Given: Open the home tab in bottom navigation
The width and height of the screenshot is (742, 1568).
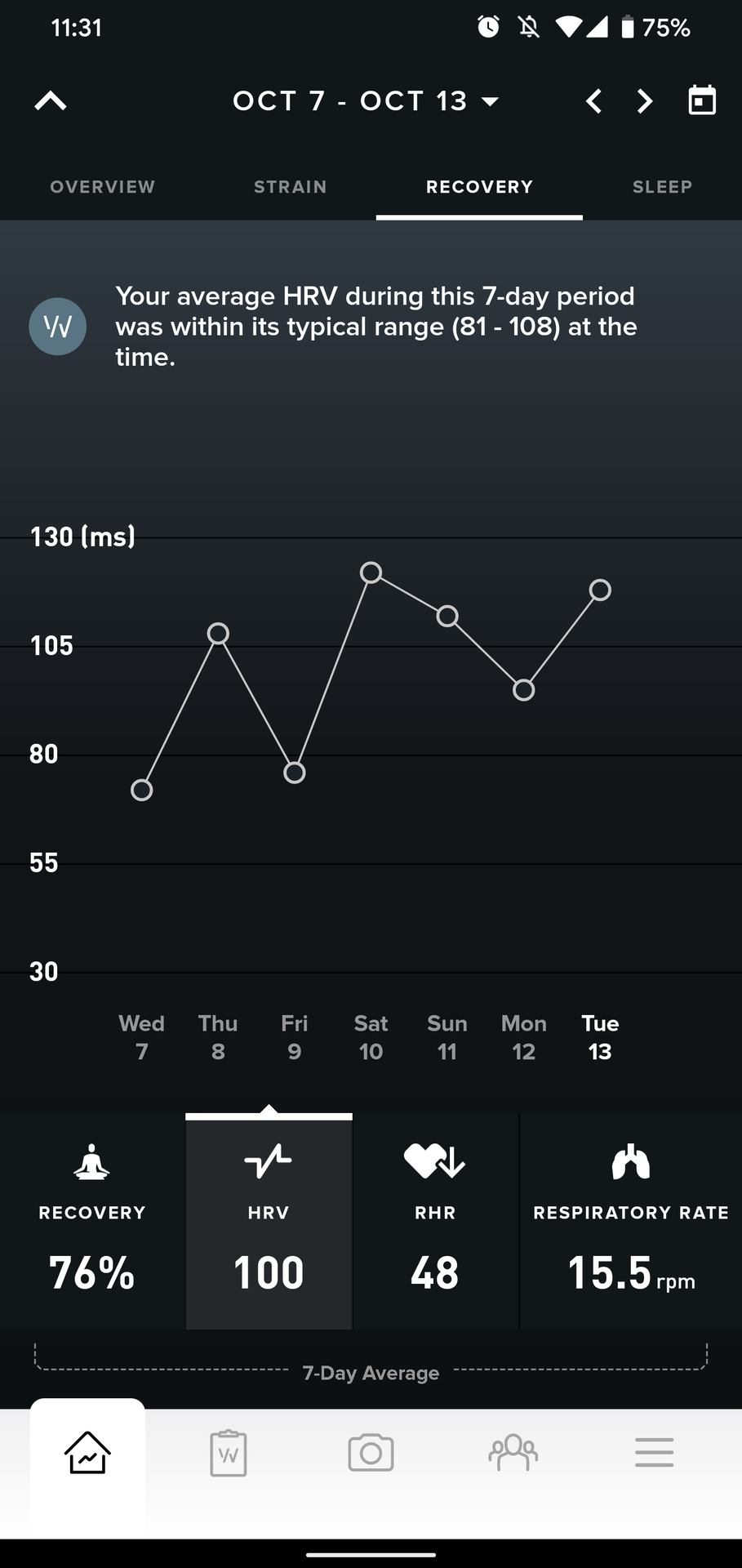Looking at the screenshot, I should pyautogui.click(x=87, y=1454).
